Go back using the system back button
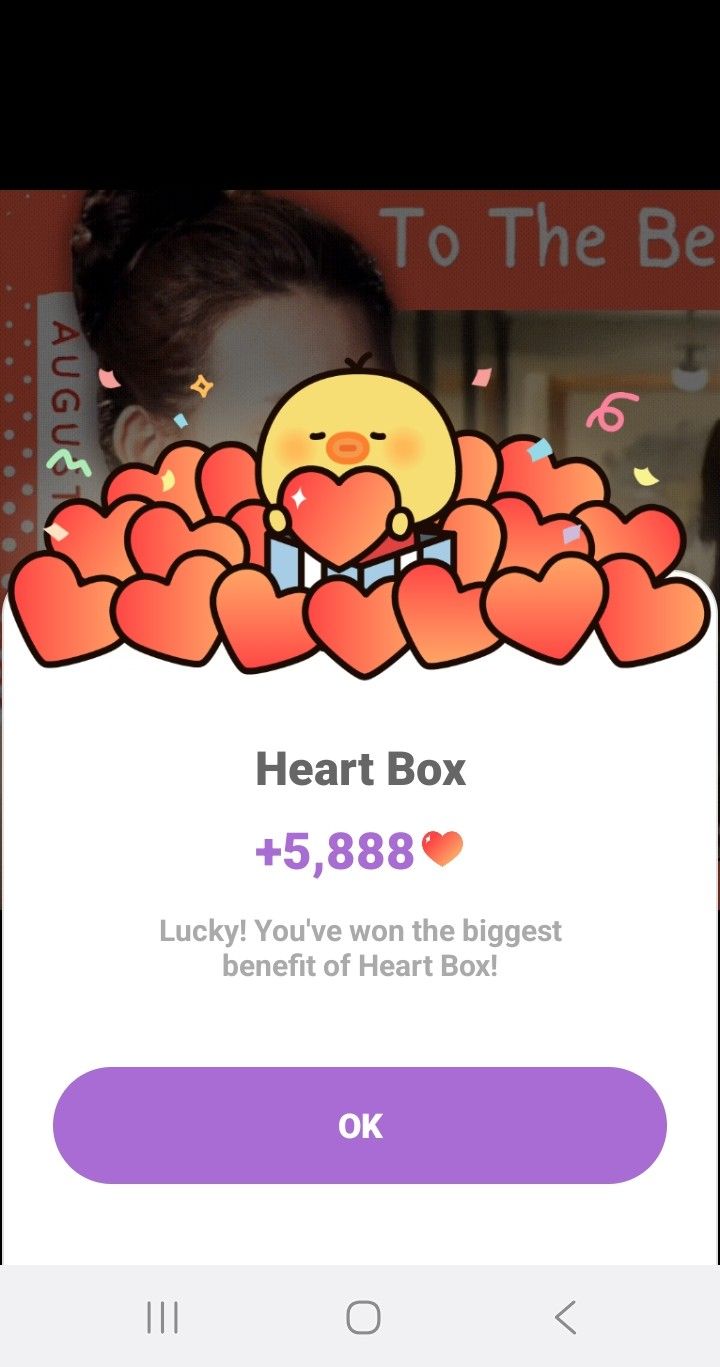The width and height of the screenshot is (720, 1367). pyautogui.click(x=565, y=1317)
